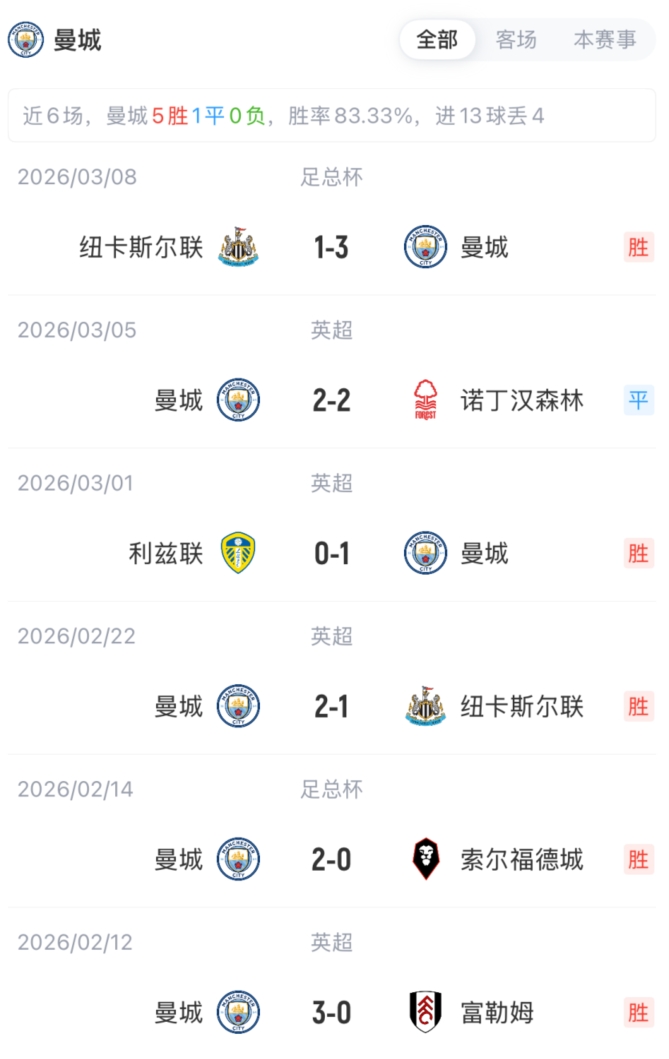Switch to the 本赛事 tab
Screen dimensions: 669x1059
604,40
